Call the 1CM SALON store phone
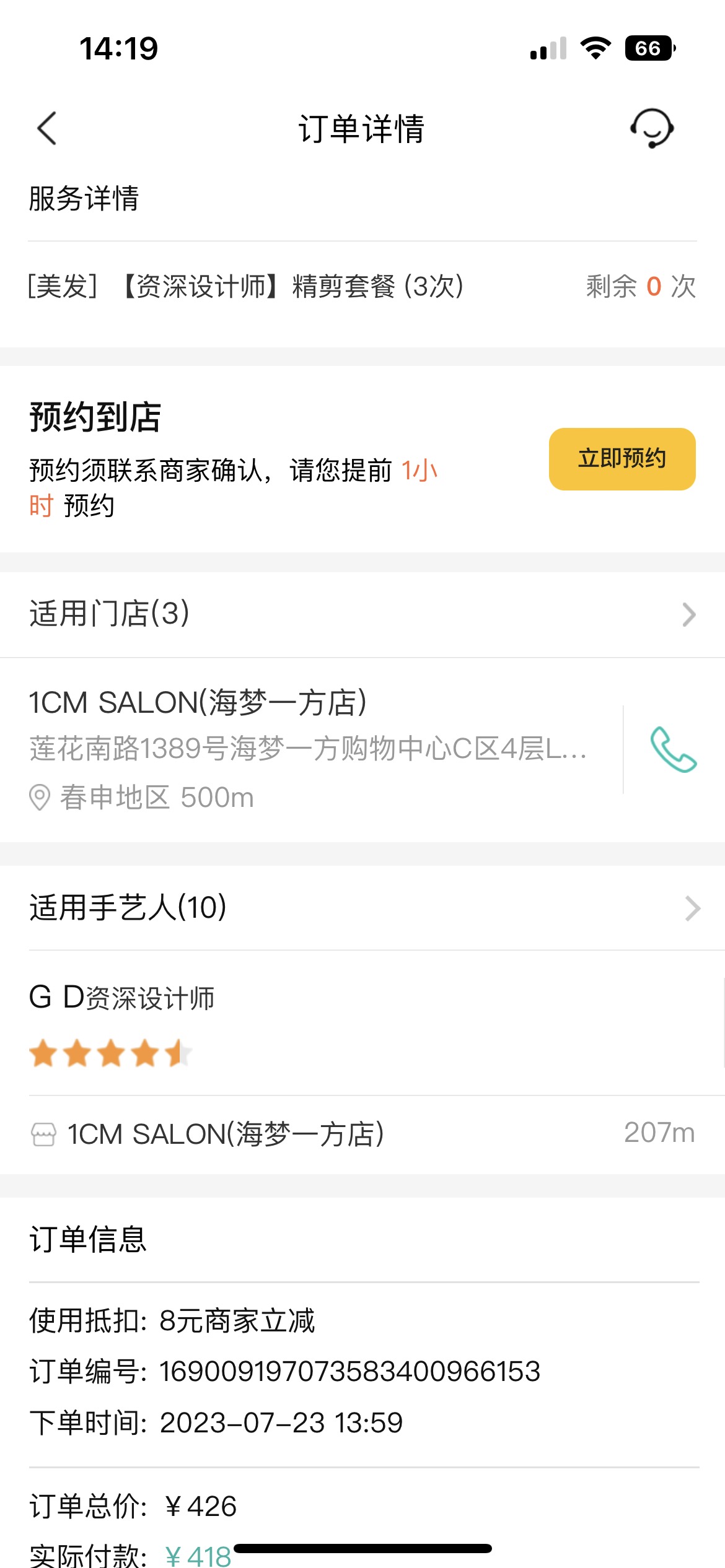The height and width of the screenshot is (1568, 725). [674, 749]
